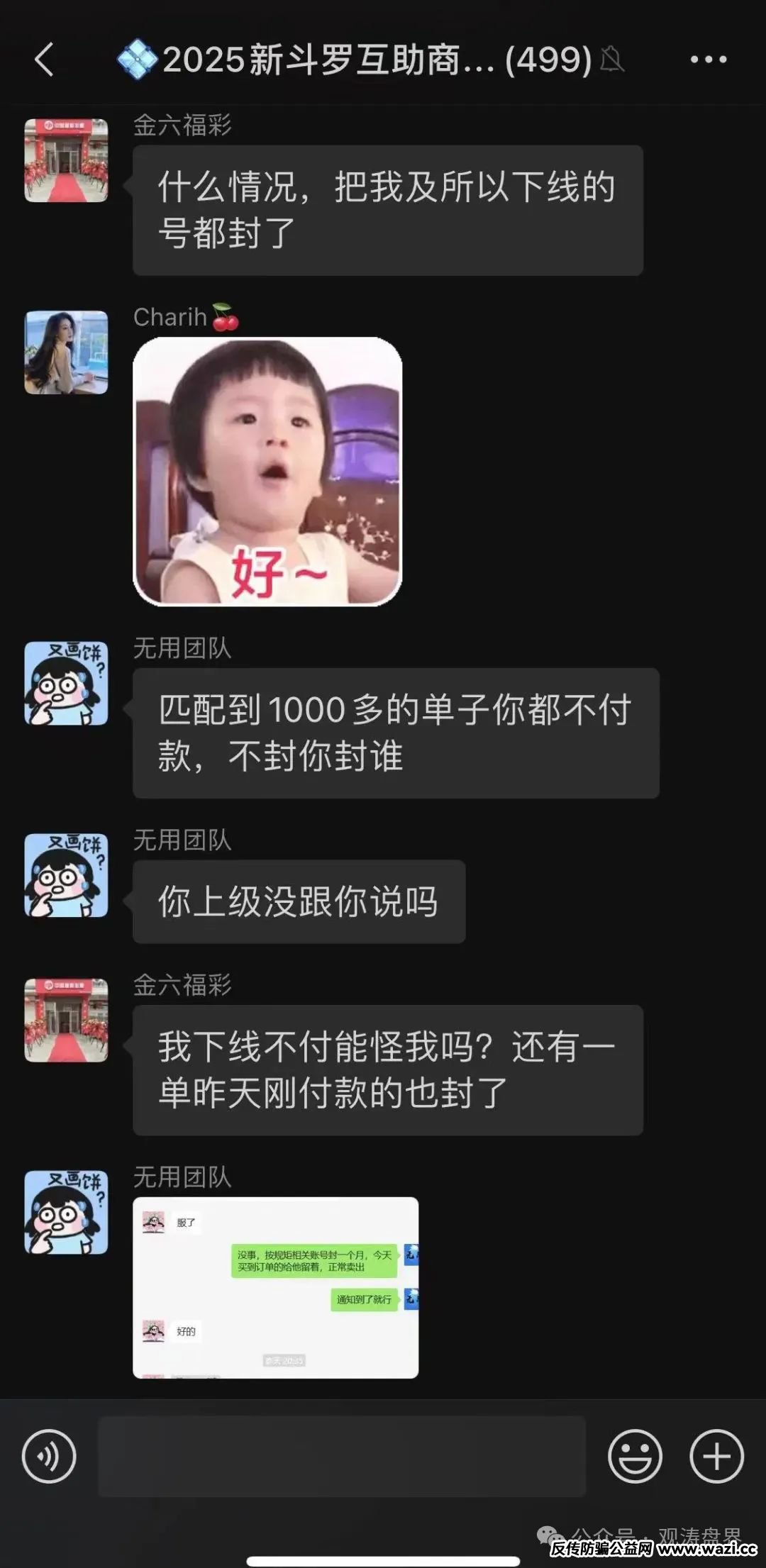Open the emoji sticker panel
Viewport: 766px width, 1568px height.
[x=635, y=1457]
